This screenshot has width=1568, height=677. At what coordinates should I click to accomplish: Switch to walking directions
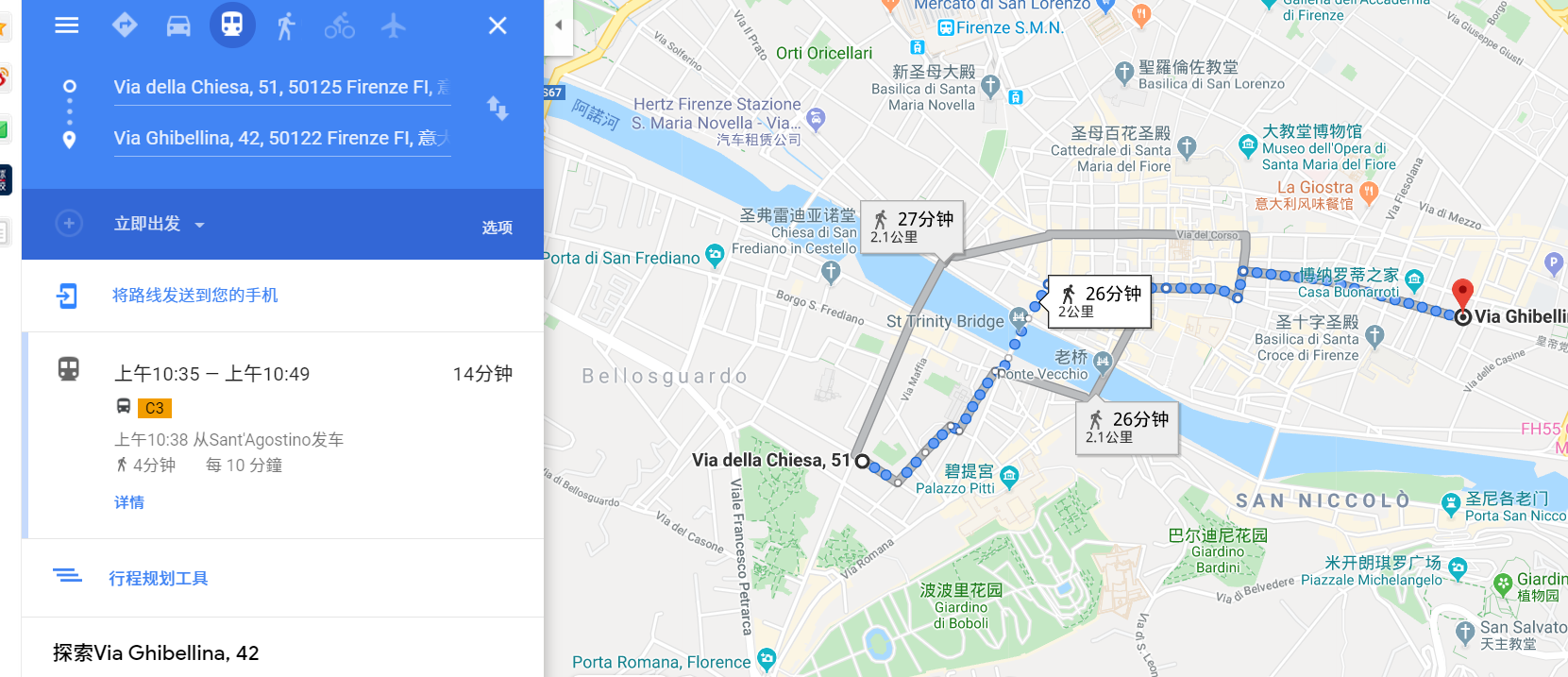click(x=286, y=25)
